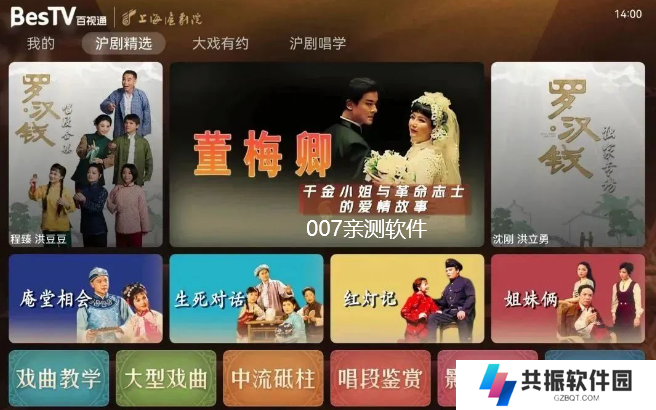
Task: Browse the 大型戏曲 category
Action: [x=166, y=379]
